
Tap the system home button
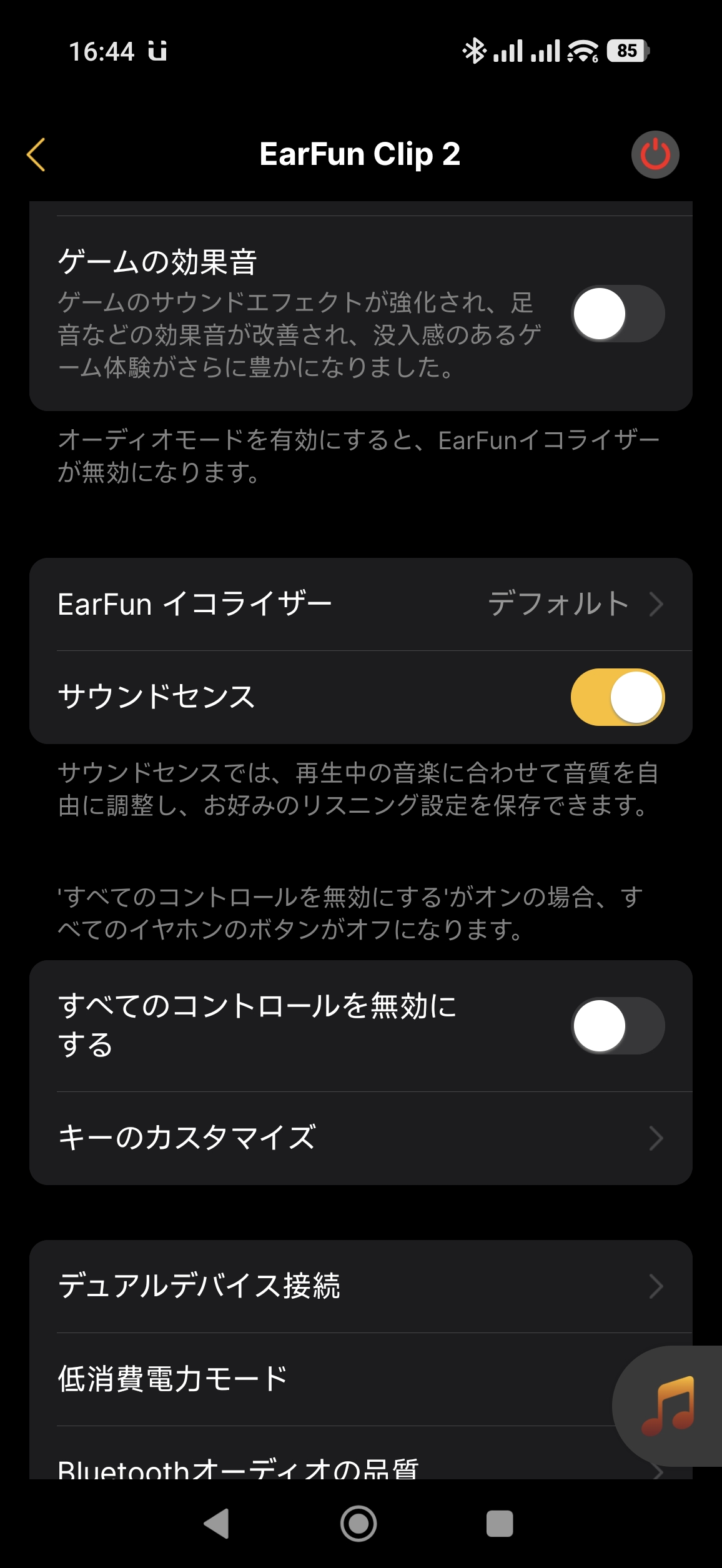(359, 1524)
